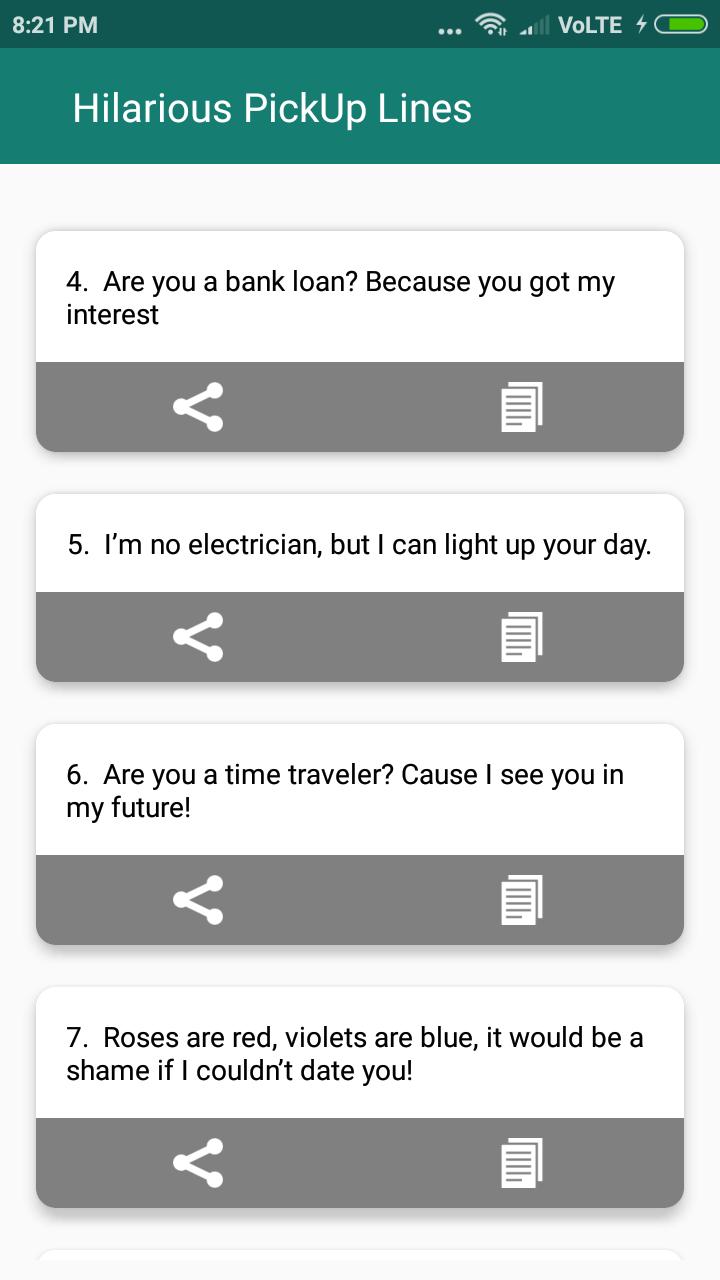Tap the VoLTE status label
Image resolution: width=720 pixels, height=1280 pixels.
click(594, 24)
